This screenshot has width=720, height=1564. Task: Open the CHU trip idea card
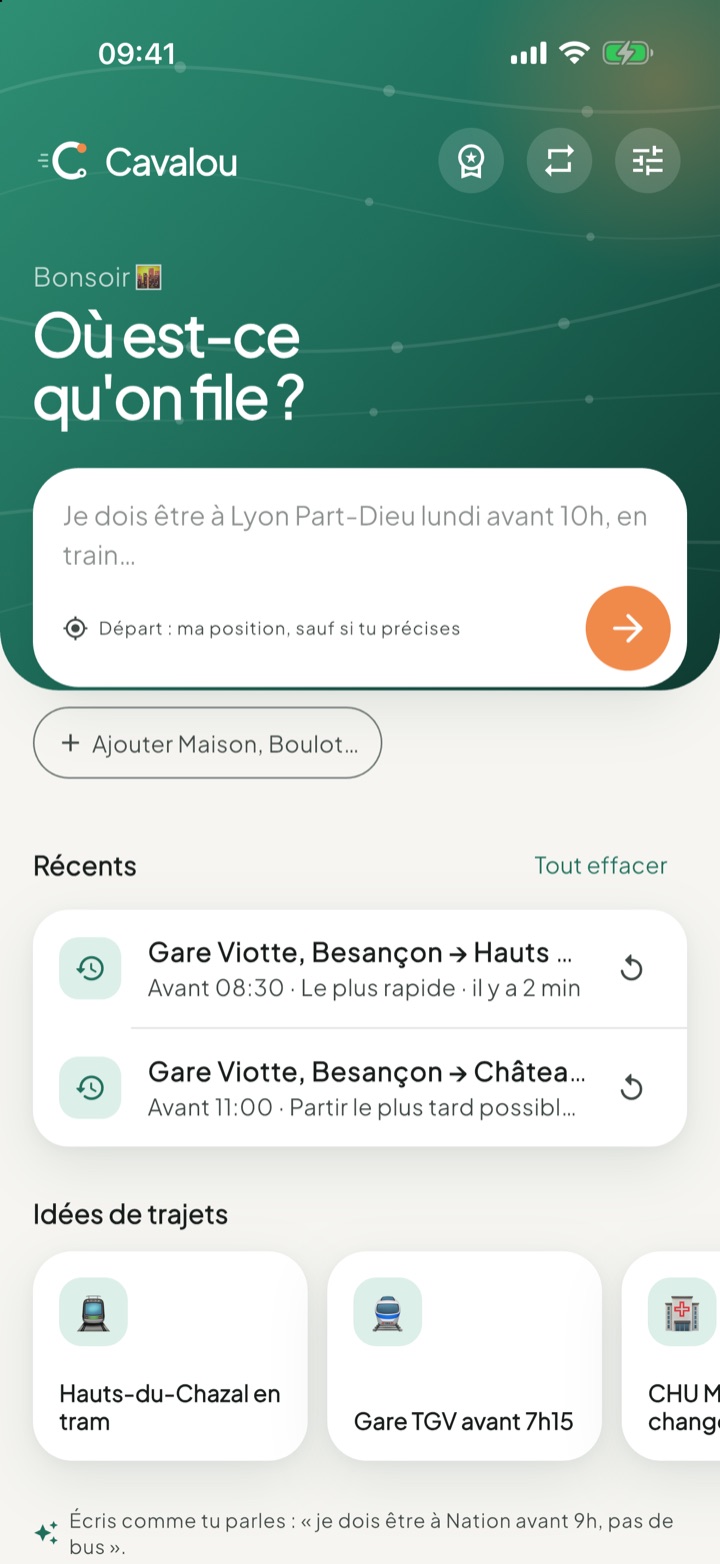coord(671,1356)
